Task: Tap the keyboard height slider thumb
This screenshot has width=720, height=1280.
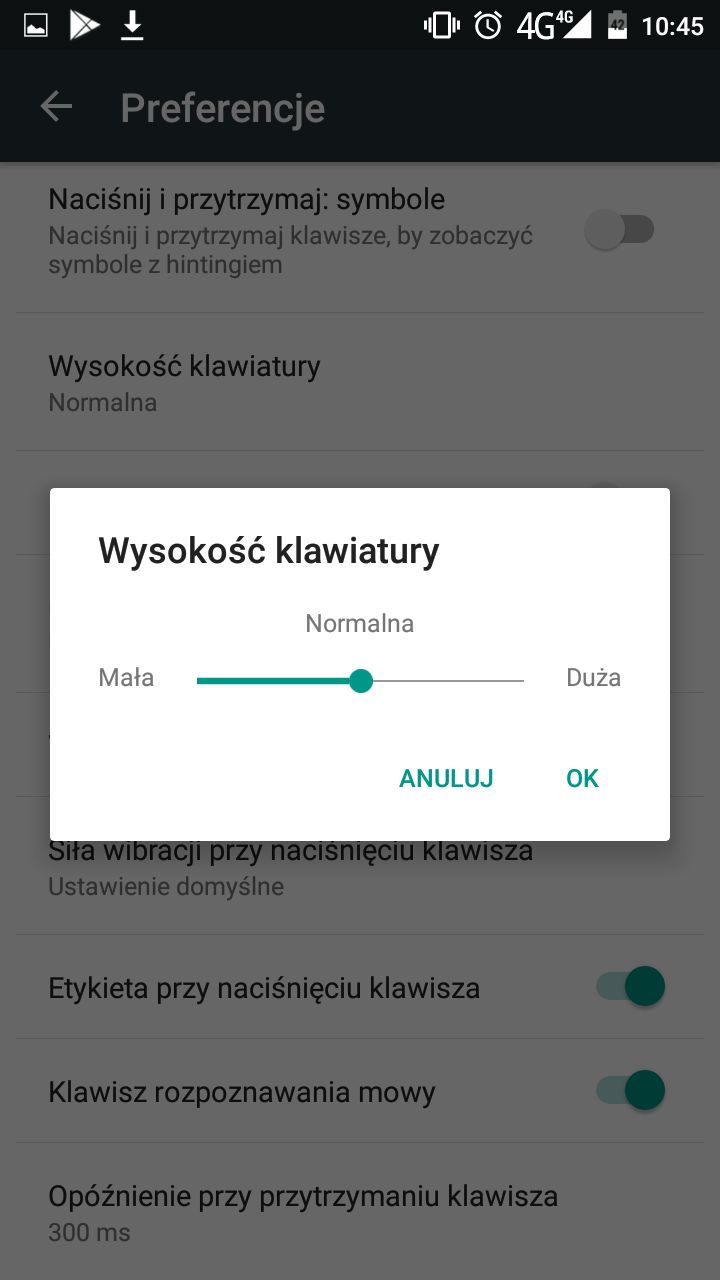Action: tap(361, 681)
